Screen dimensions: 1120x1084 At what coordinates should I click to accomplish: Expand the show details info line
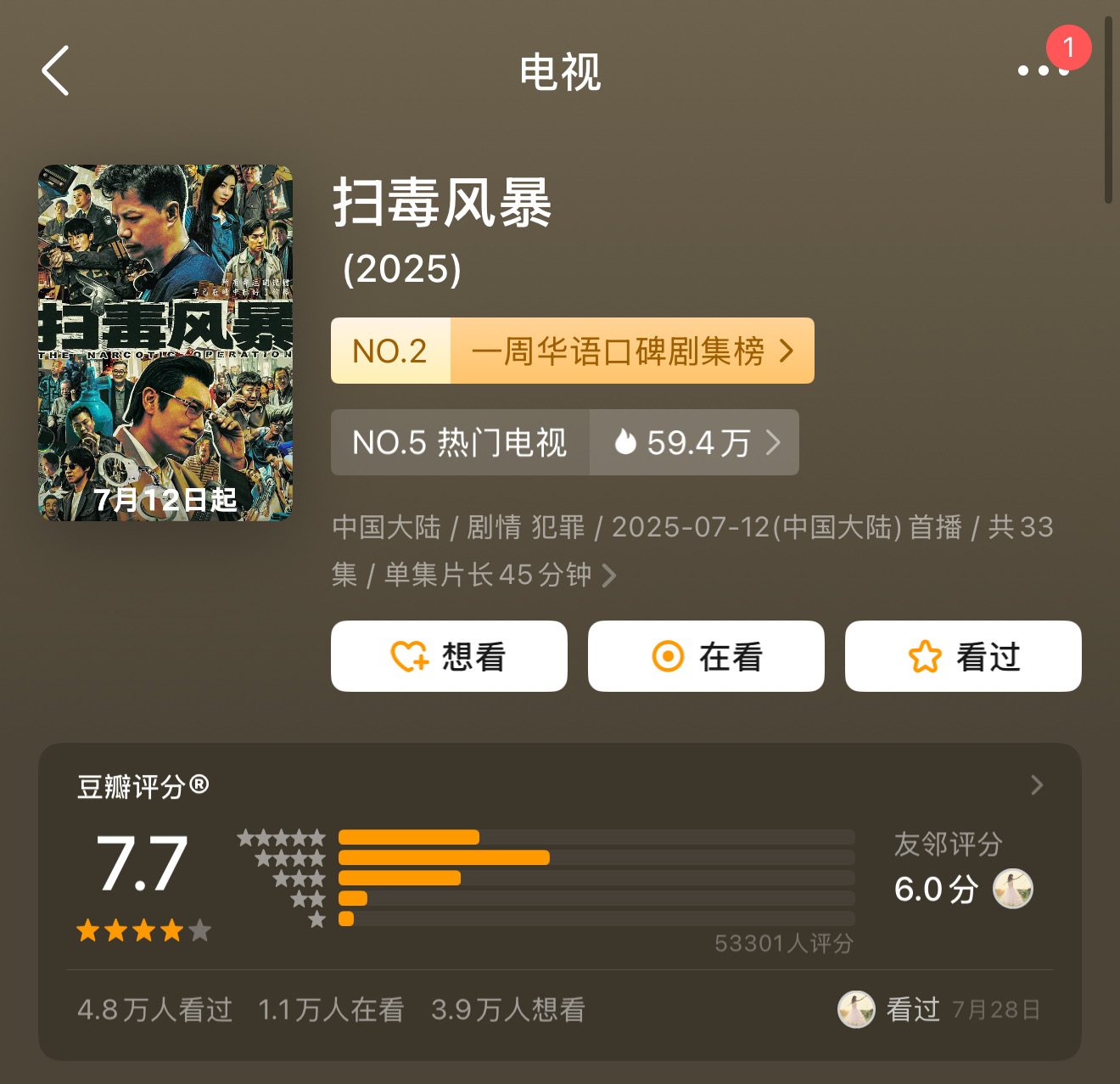pos(692,551)
